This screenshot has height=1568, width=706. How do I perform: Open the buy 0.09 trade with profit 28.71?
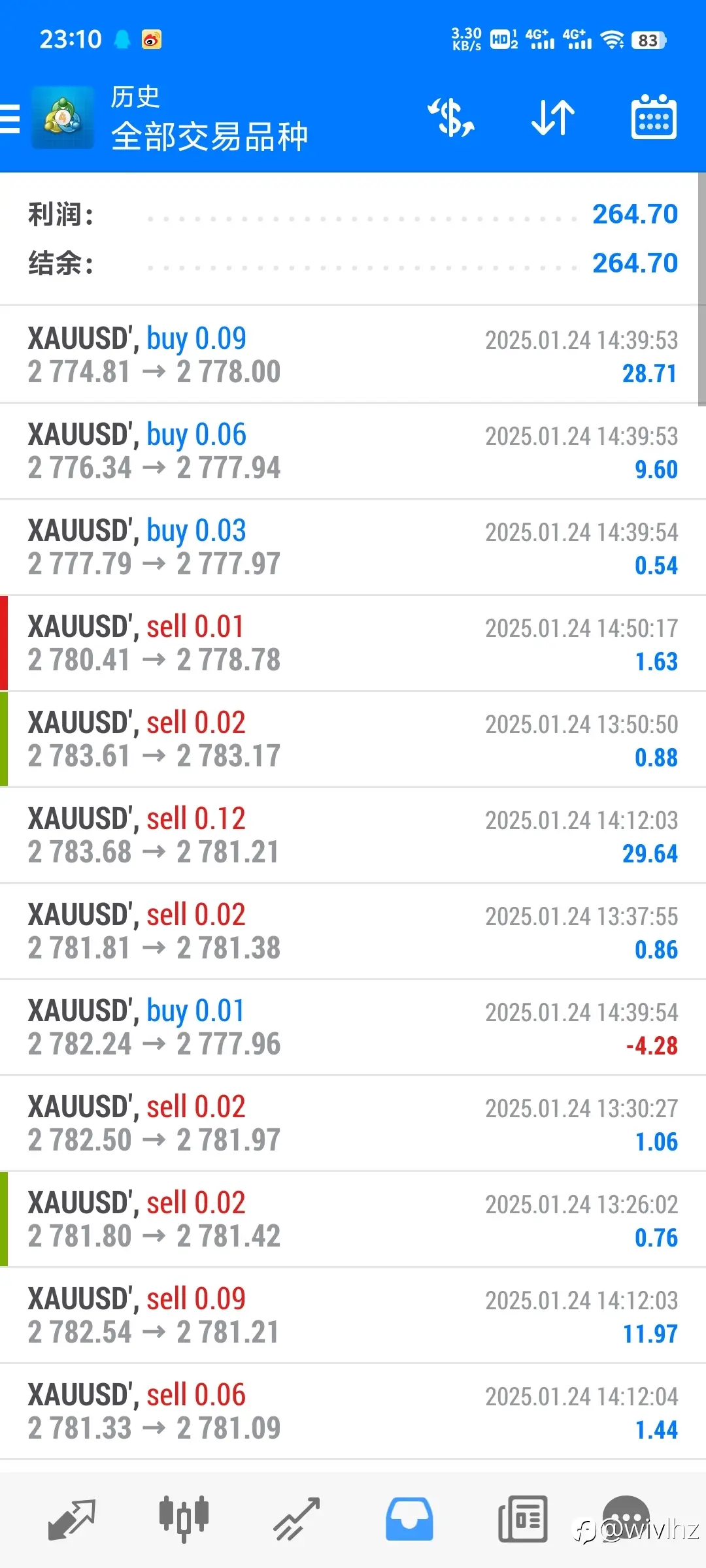pos(353,355)
